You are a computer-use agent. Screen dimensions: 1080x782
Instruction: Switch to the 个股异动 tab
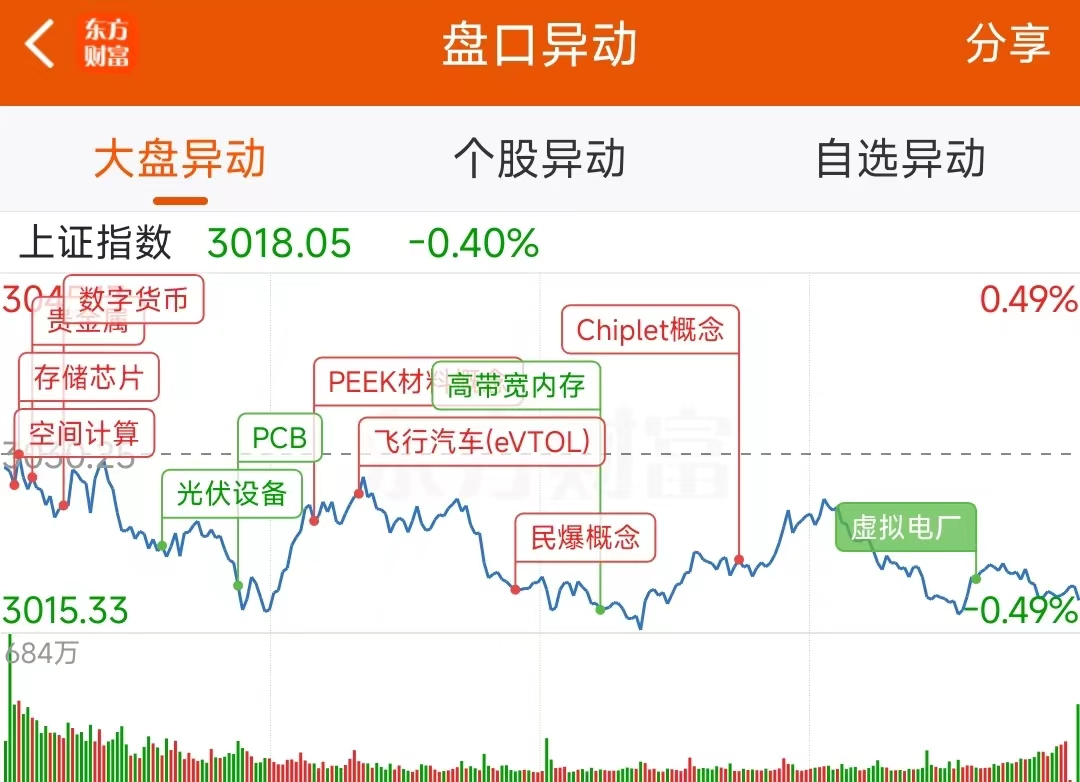click(540, 159)
